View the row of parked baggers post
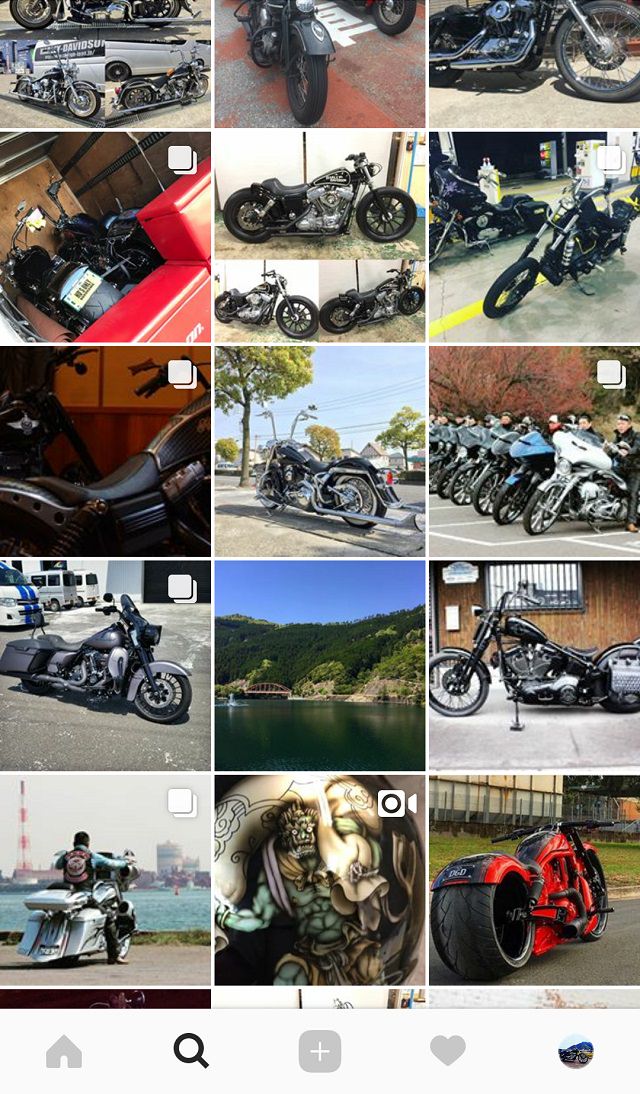The width and height of the screenshot is (640, 1094). click(x=534, y=451)
